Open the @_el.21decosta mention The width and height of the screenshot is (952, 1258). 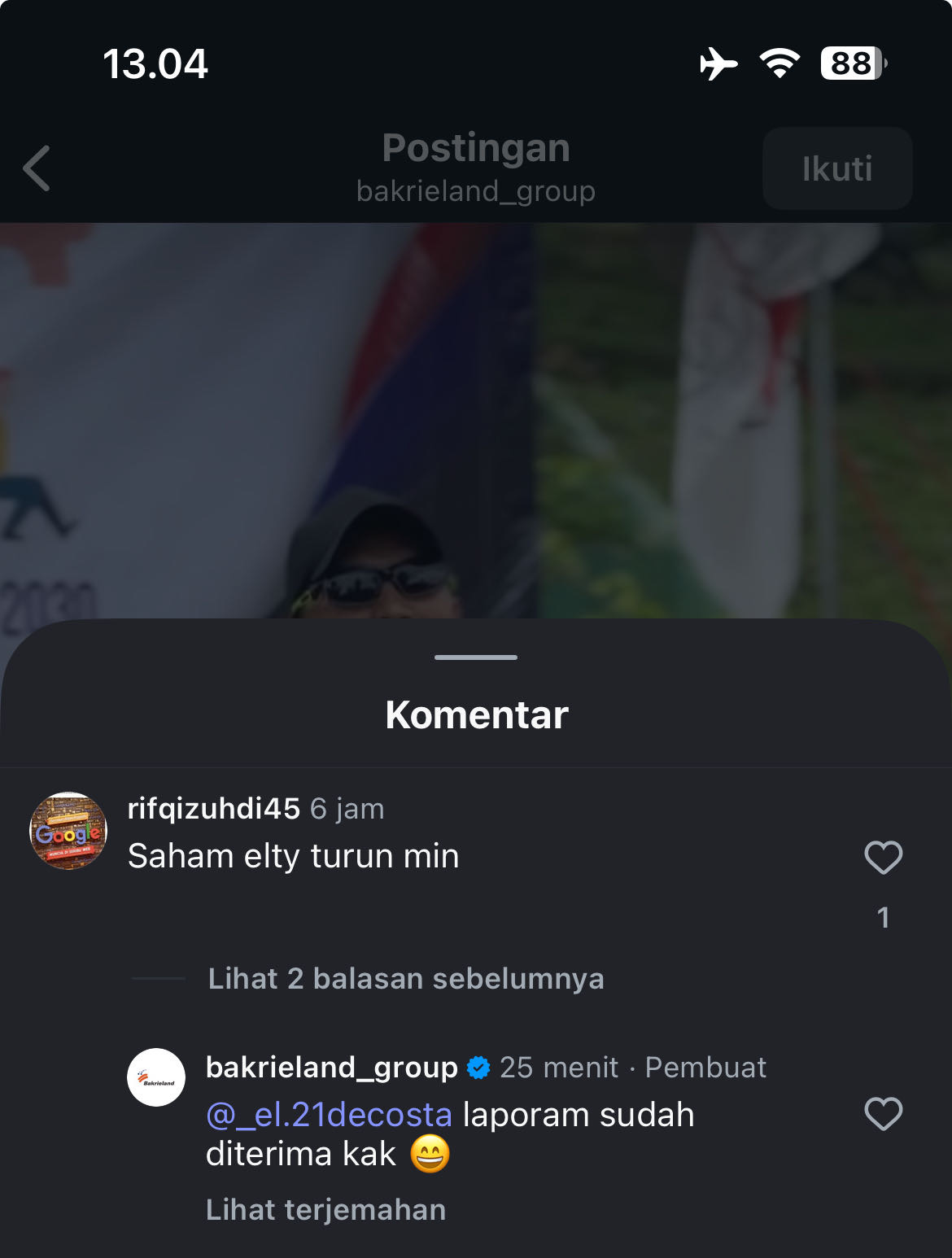point(329,1115)
